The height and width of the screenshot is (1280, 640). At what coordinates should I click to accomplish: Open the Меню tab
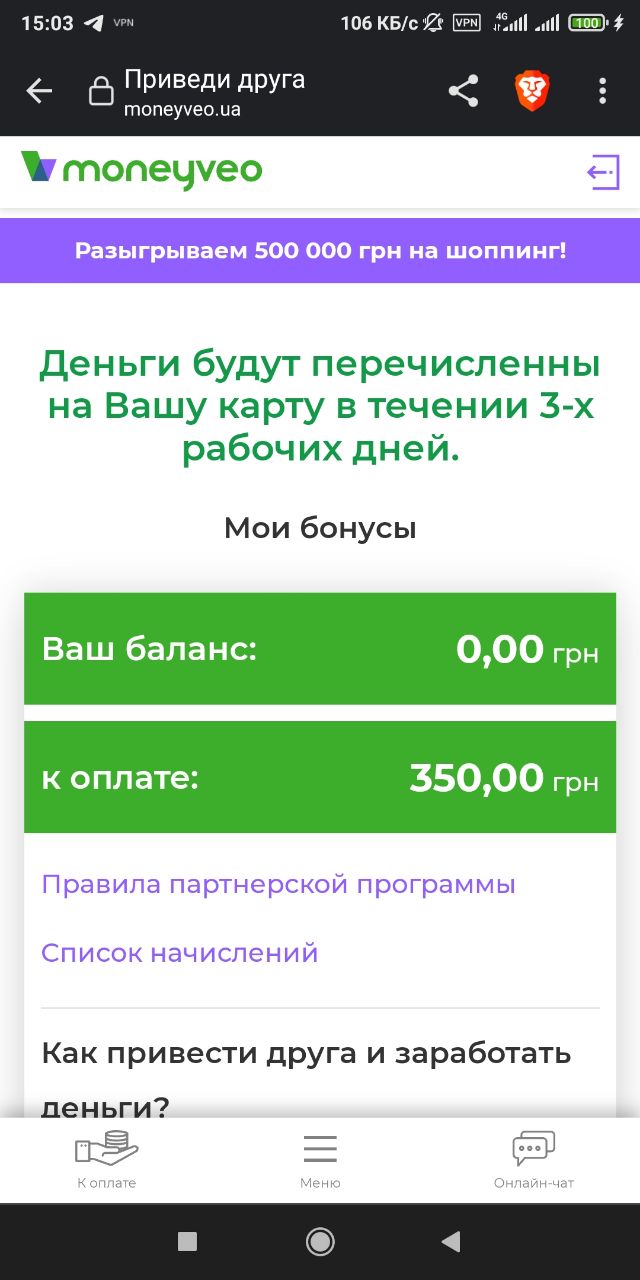pos(320,1160)
